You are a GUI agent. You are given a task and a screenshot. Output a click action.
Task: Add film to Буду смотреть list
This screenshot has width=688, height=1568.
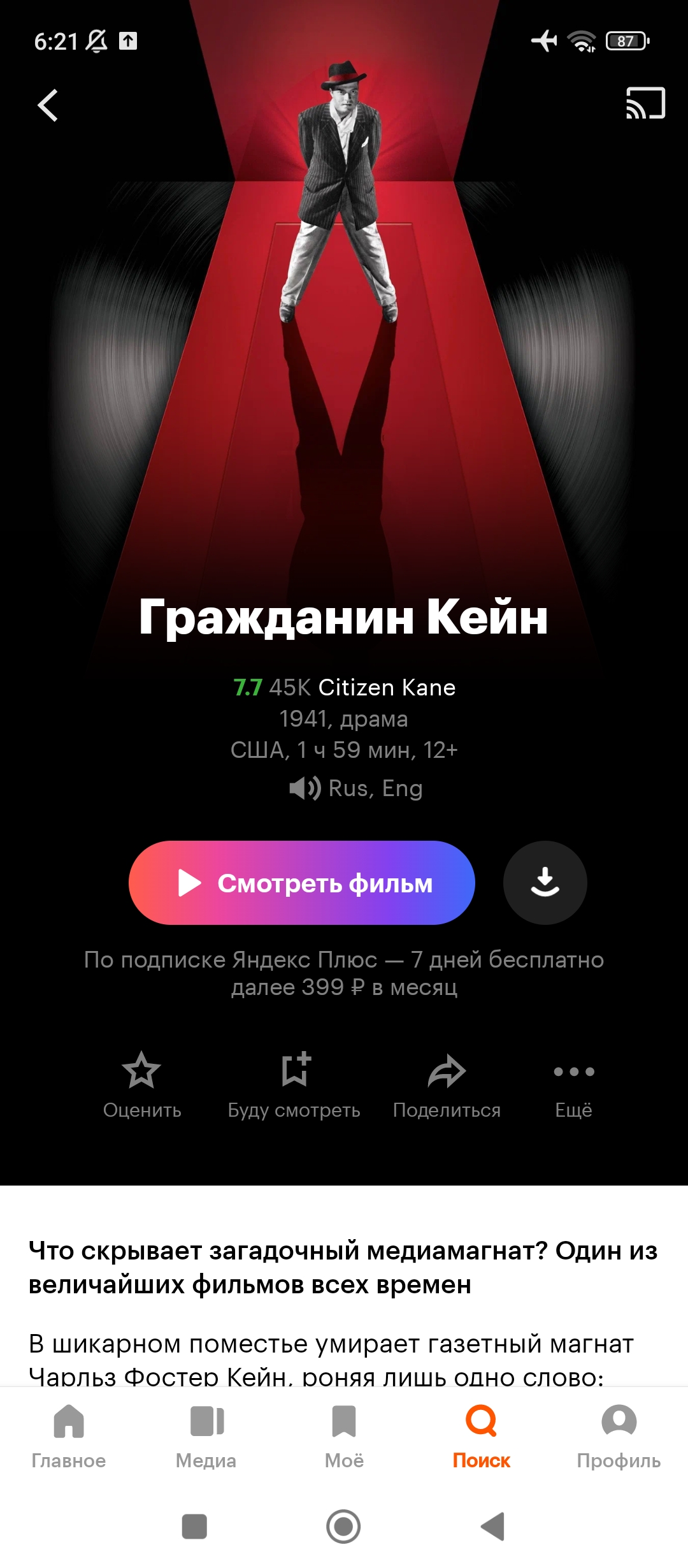point(294,1085)
